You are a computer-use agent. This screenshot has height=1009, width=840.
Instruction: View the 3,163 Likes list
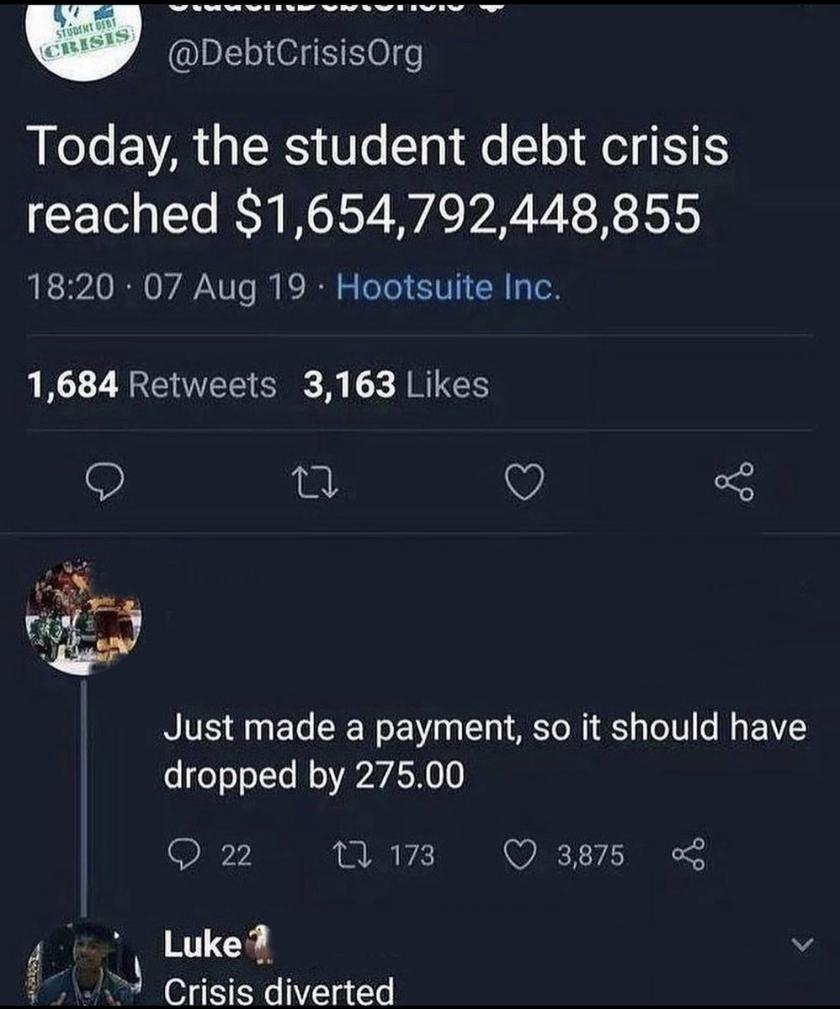396,384
